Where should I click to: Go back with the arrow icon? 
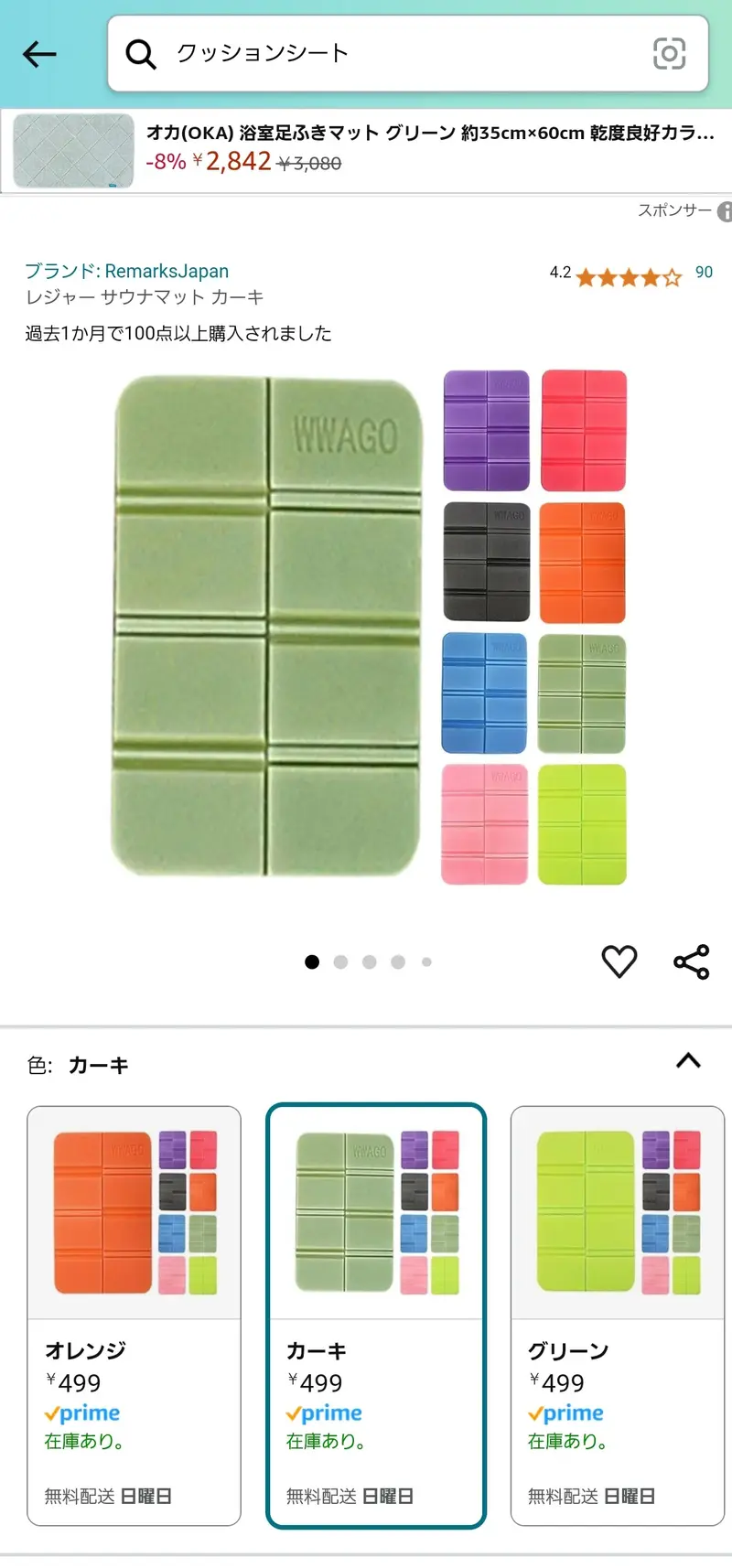click(39, 54)
